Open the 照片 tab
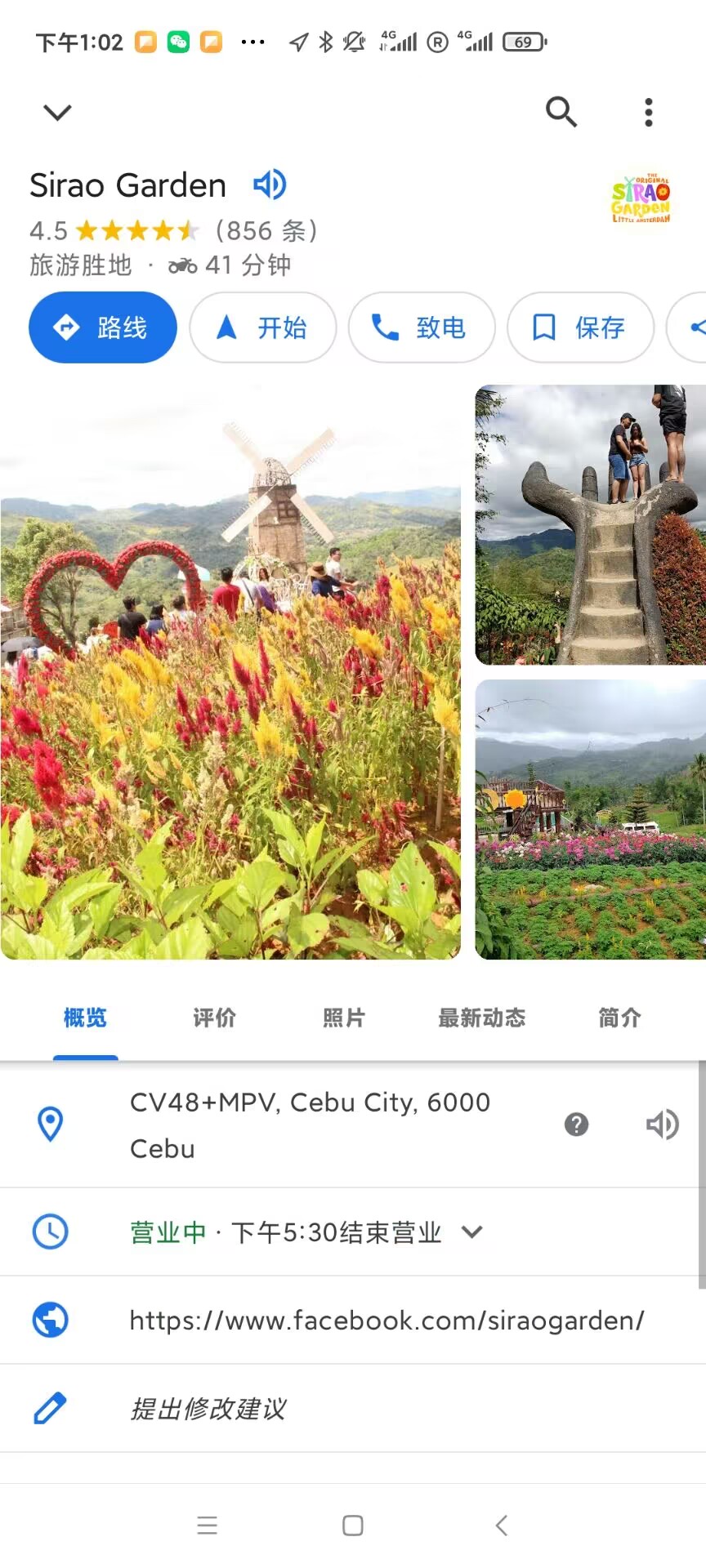The image size is (706, 1568). point(343,1018)
